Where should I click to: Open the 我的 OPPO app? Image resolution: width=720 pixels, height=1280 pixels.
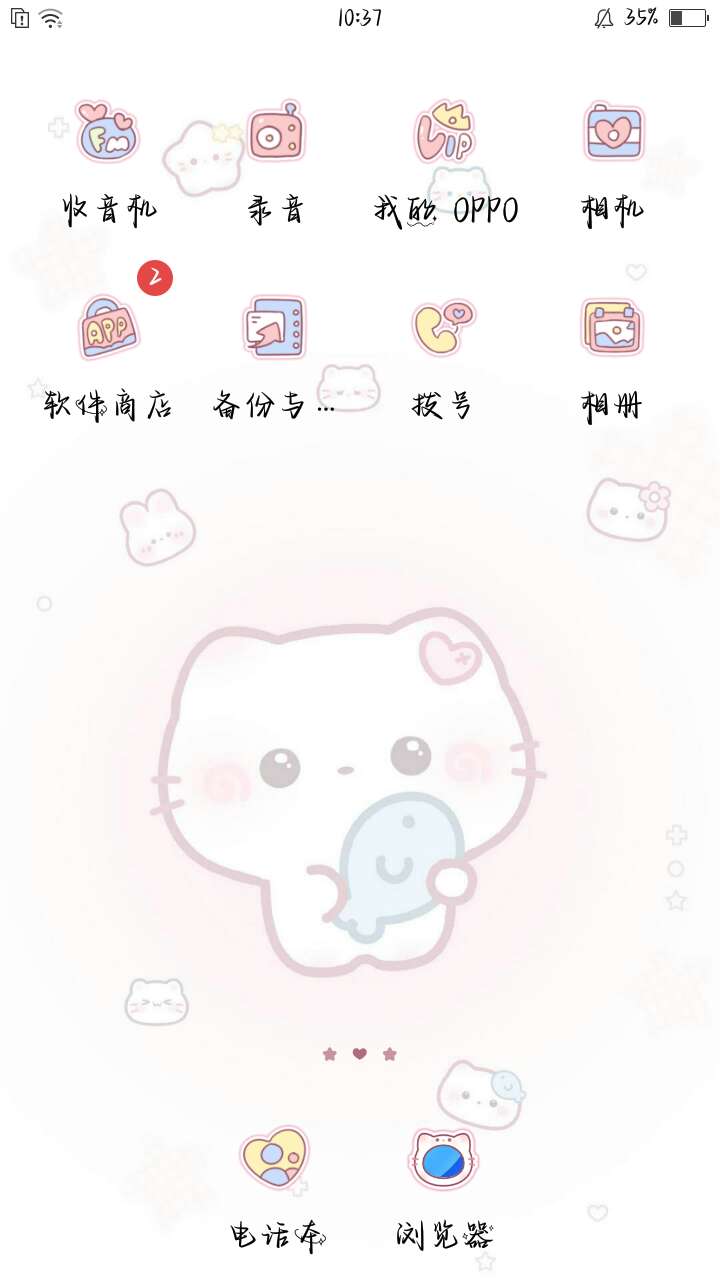click(x=444, y=134)
